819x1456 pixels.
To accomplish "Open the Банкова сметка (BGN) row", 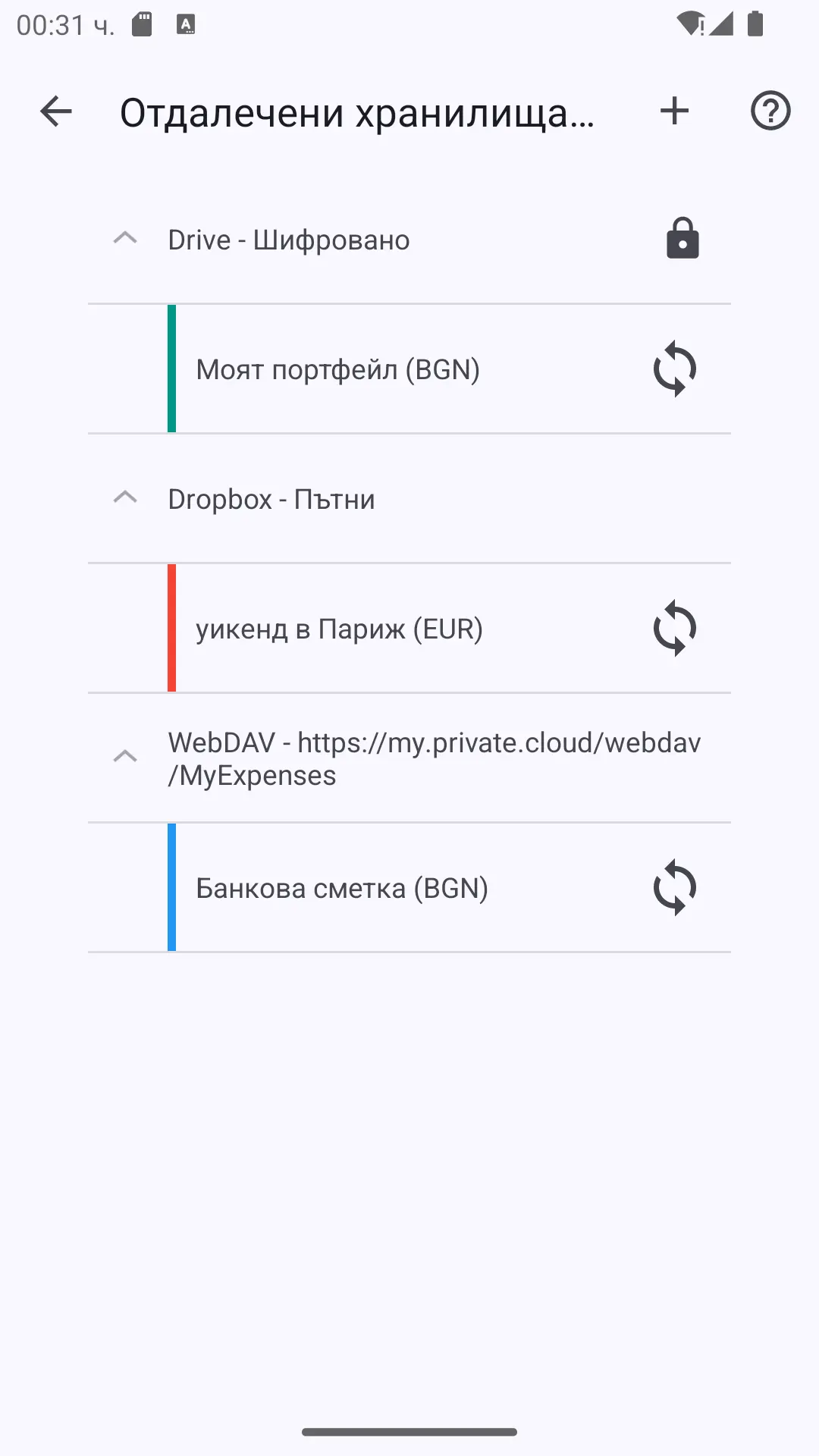I will (409, 888).
